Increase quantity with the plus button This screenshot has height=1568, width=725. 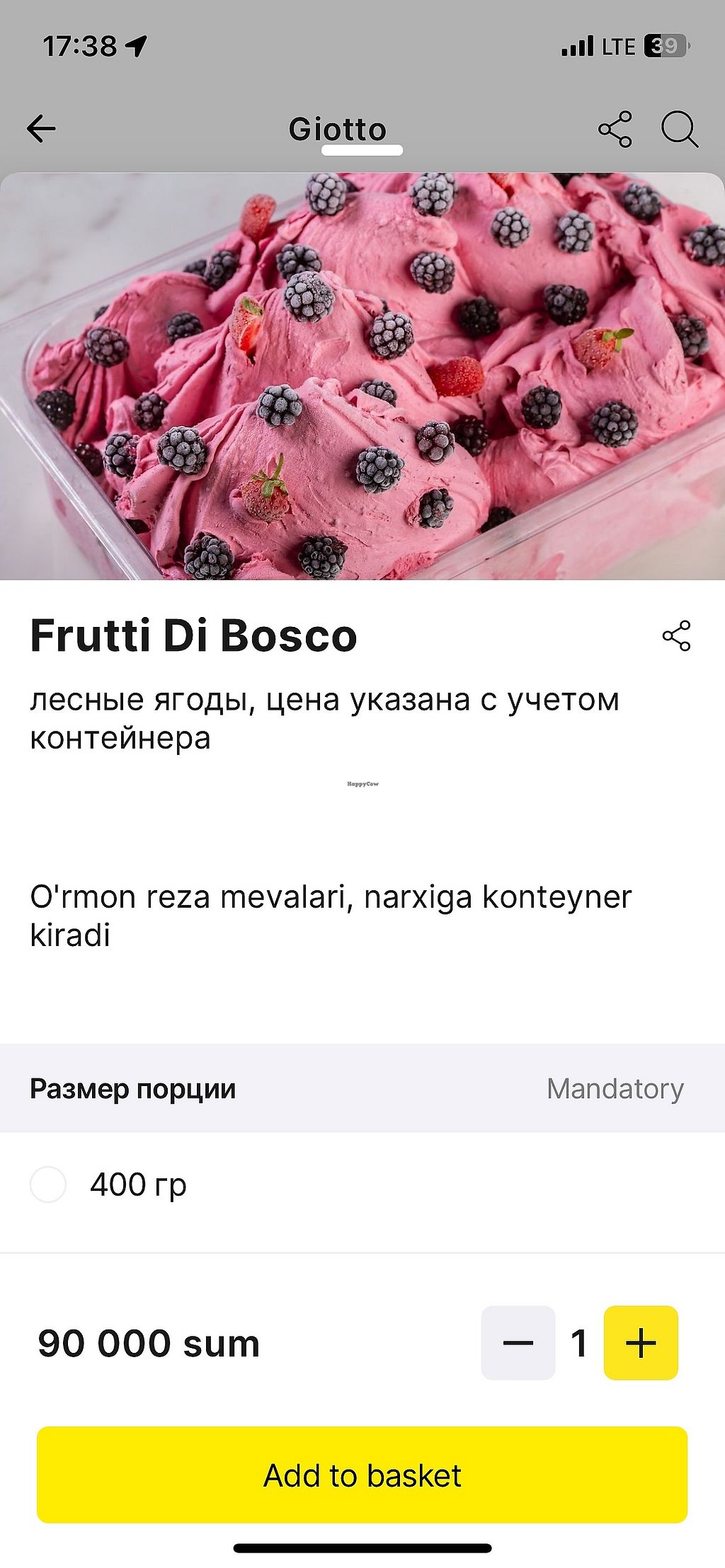tap(641, 1343)
